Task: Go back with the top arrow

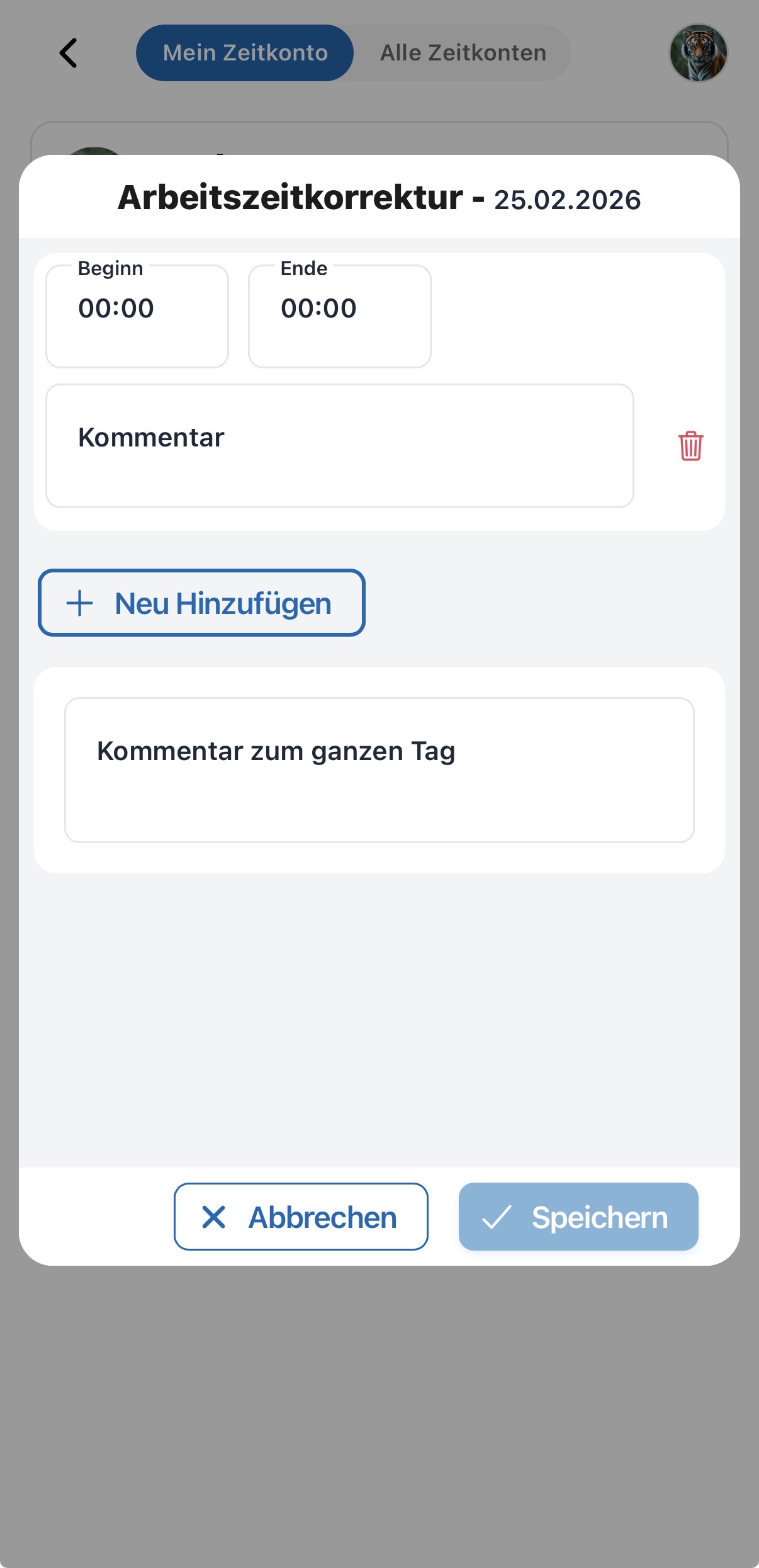Action: 69,53
